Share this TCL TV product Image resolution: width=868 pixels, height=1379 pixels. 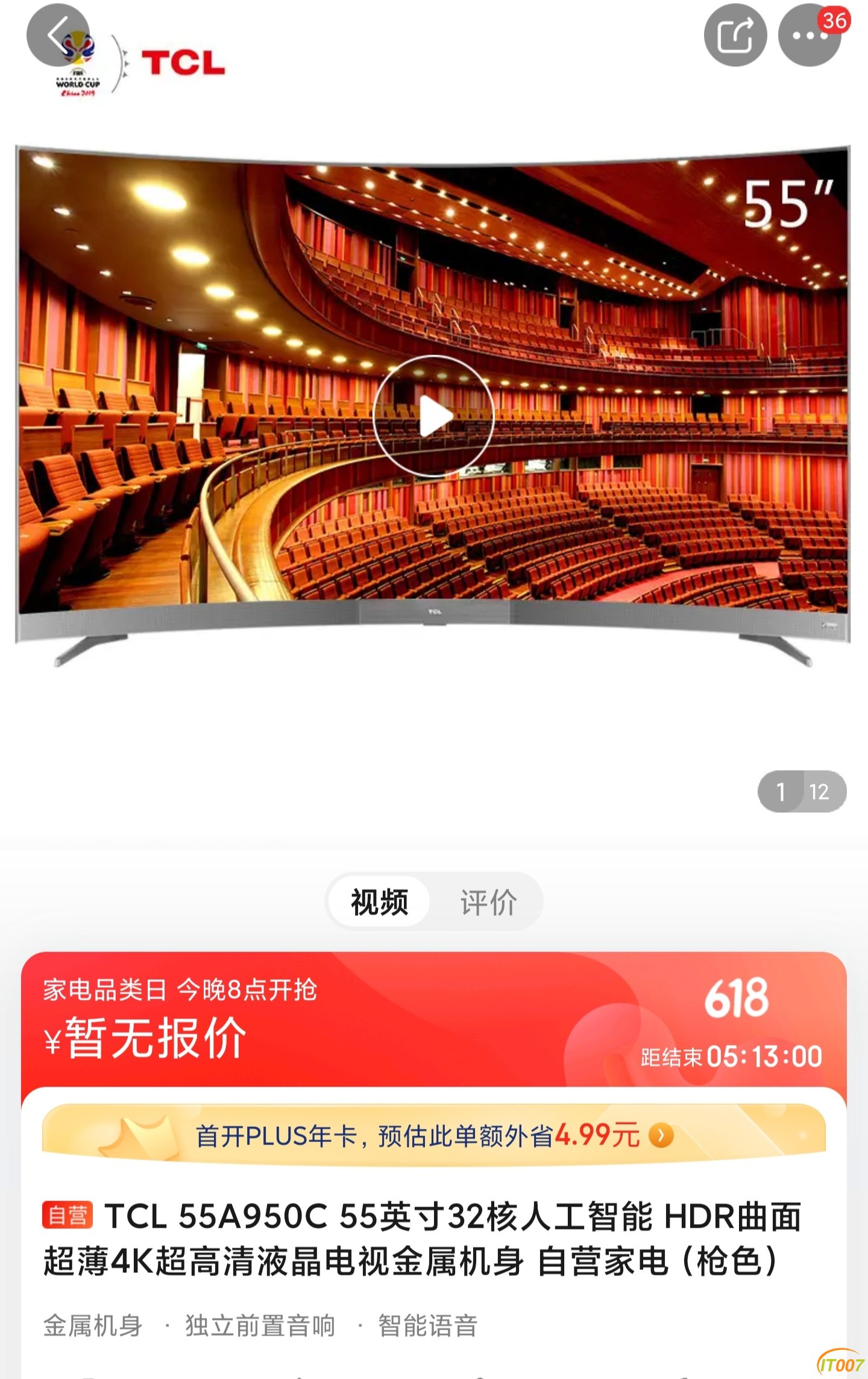[x=735, y=36]
